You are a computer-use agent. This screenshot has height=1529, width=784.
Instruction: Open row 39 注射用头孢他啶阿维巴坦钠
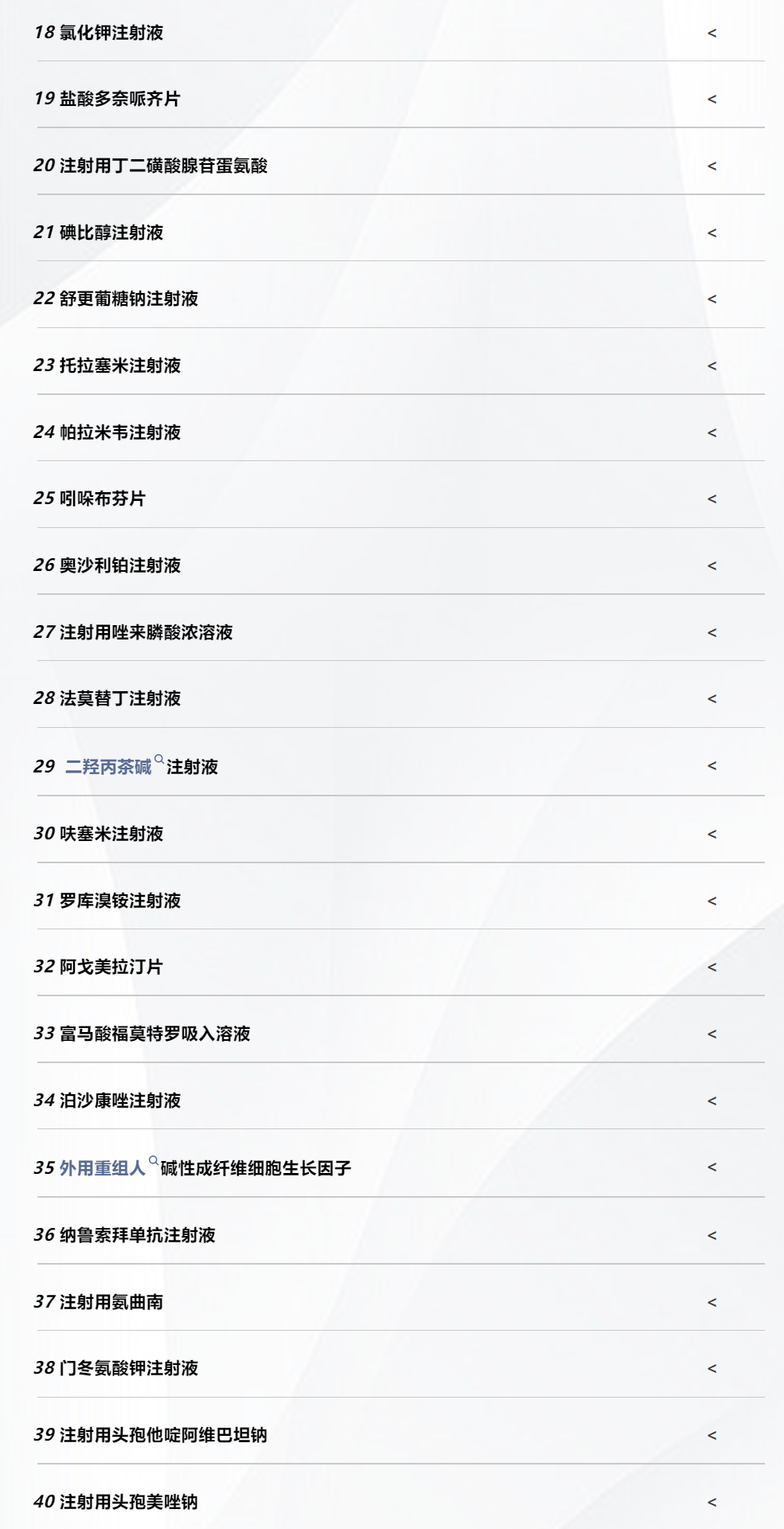point(712,1435)
